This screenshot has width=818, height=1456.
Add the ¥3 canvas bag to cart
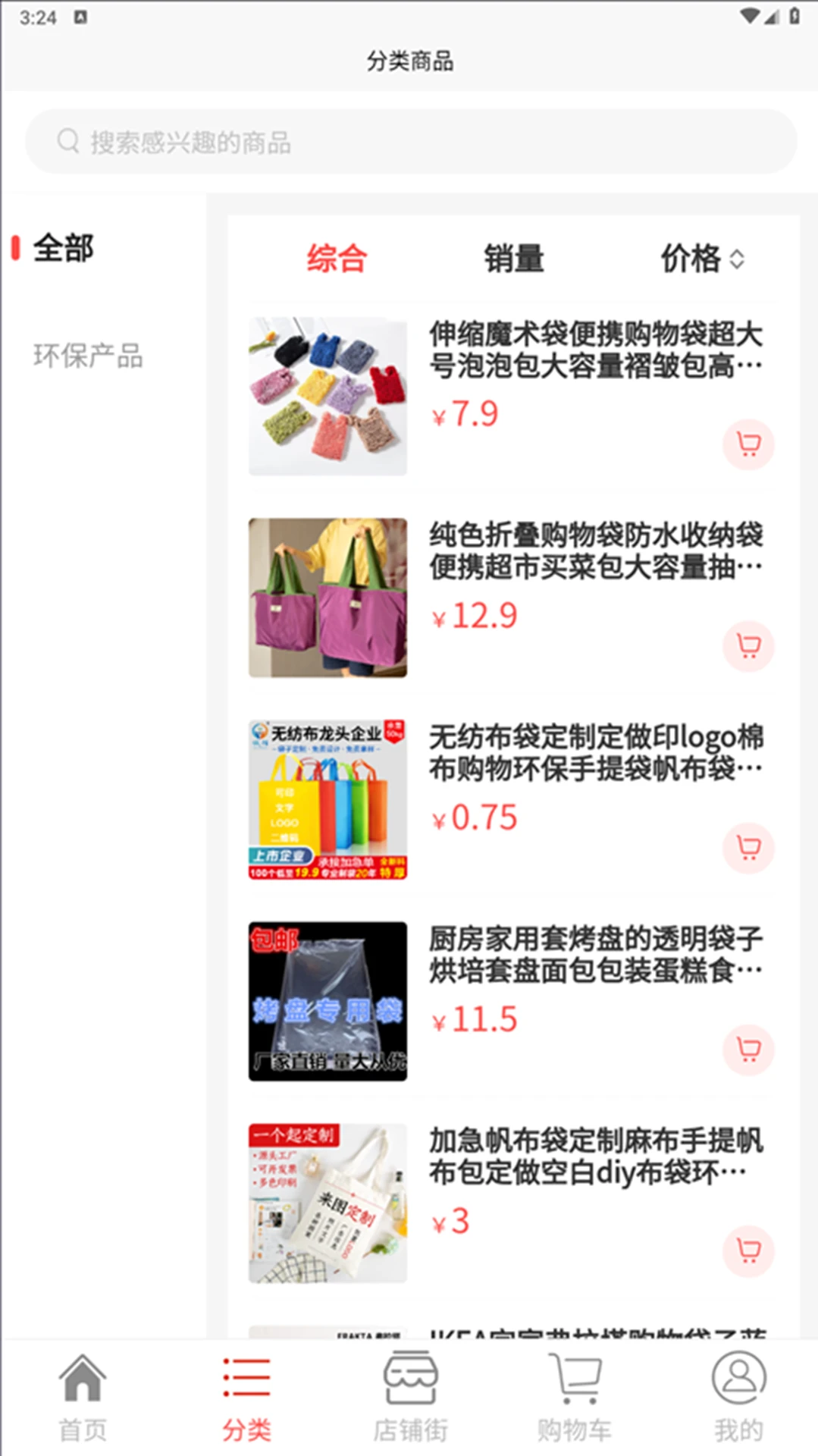click(748, 1252)
